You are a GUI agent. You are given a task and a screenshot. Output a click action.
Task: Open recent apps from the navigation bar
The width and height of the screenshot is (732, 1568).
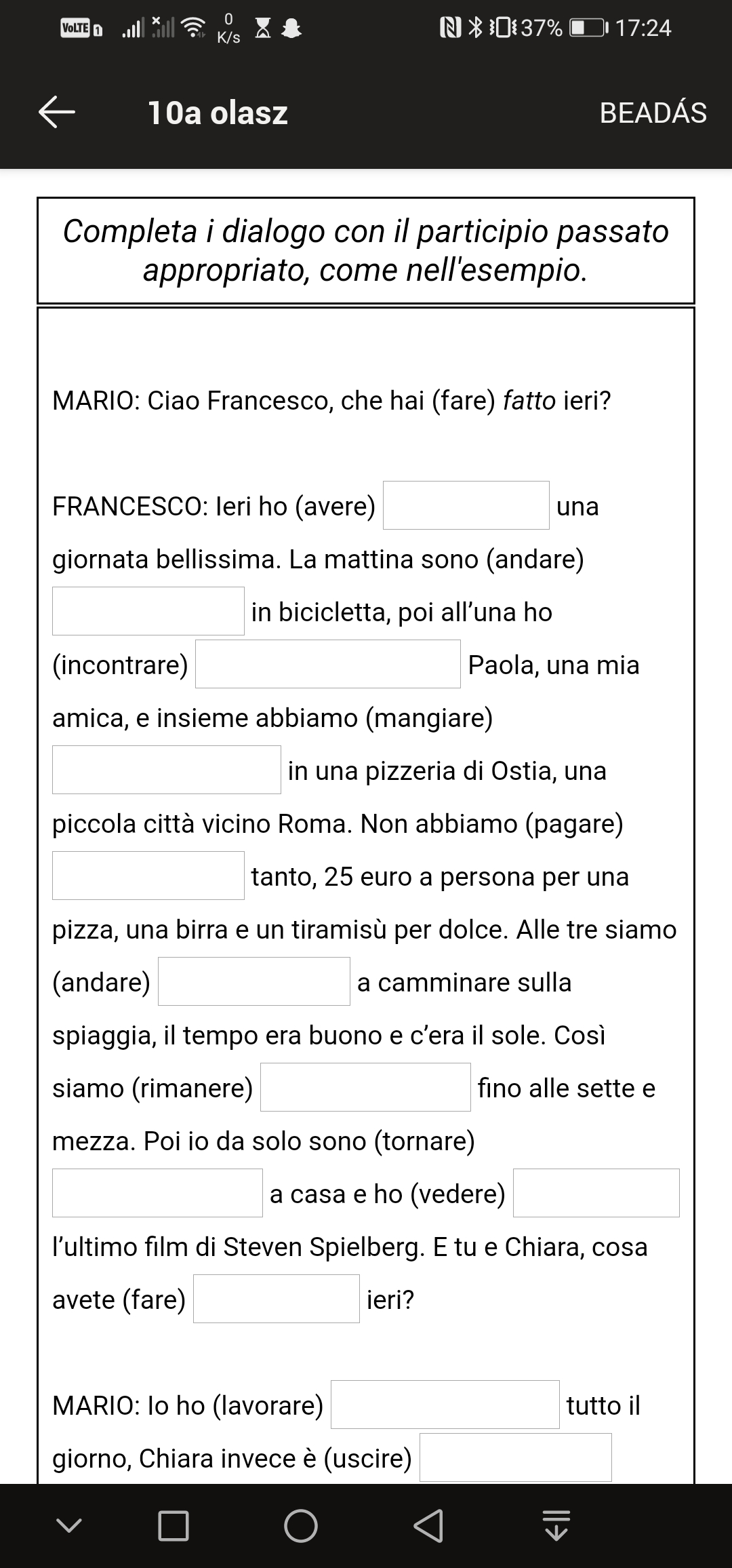(x=174, y=1526)
